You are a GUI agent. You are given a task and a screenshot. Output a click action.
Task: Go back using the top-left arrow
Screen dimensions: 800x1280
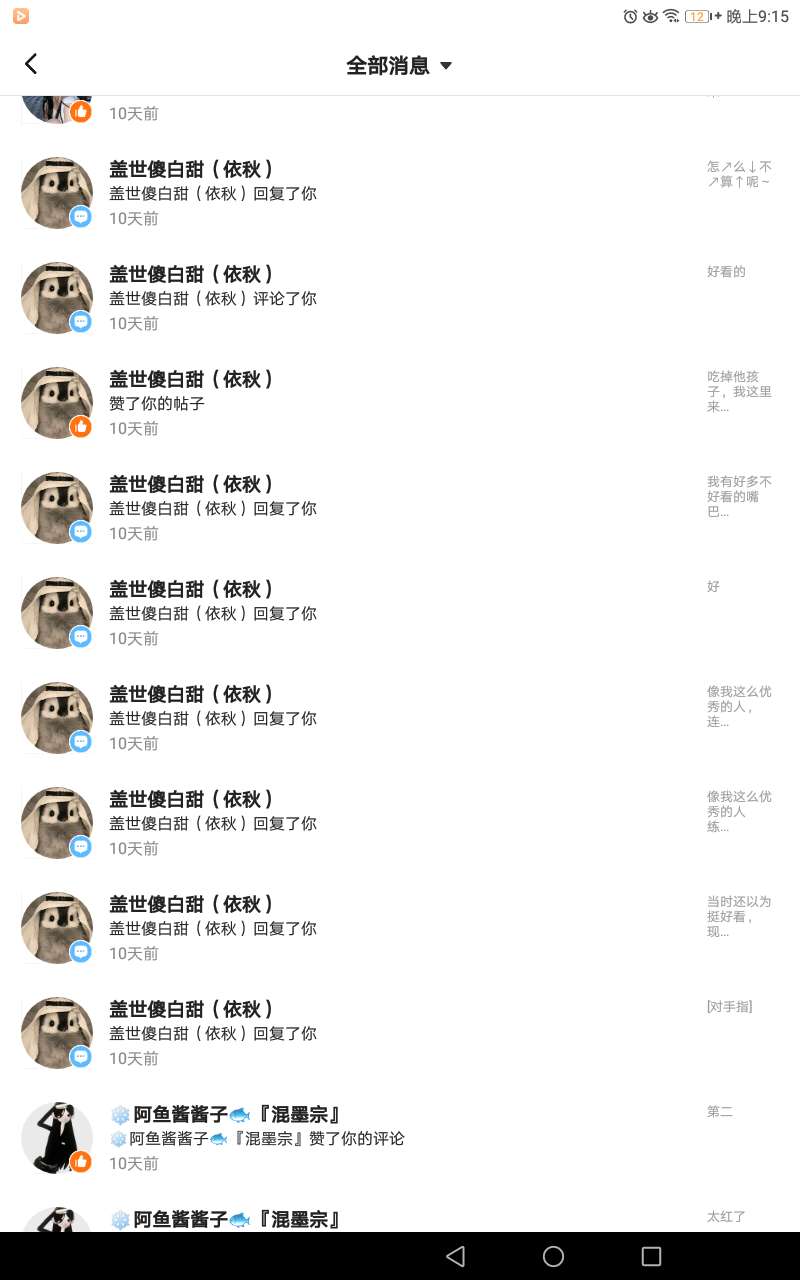(31, 64)
